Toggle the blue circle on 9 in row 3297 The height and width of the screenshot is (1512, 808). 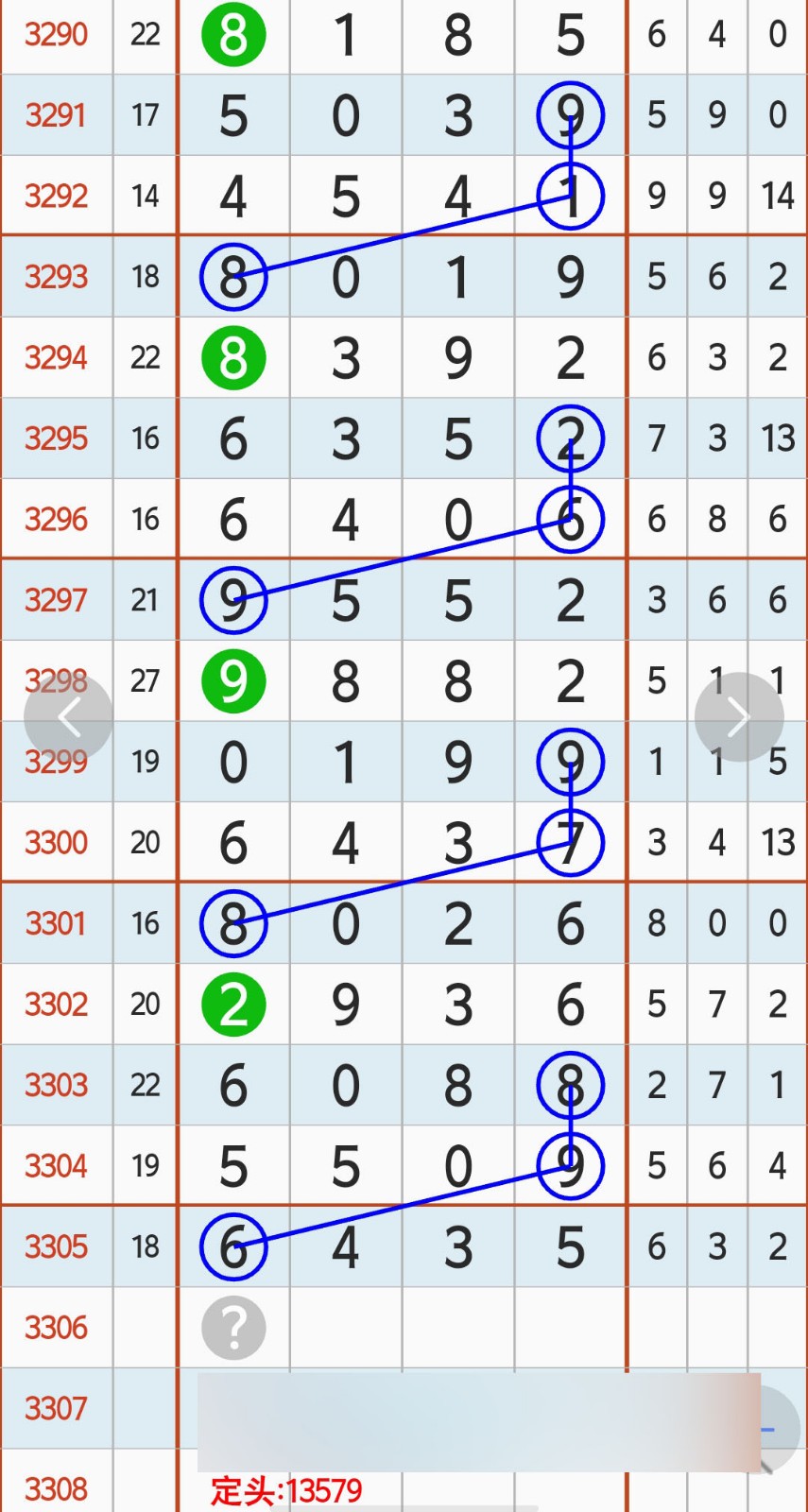(x=233, y=599)
